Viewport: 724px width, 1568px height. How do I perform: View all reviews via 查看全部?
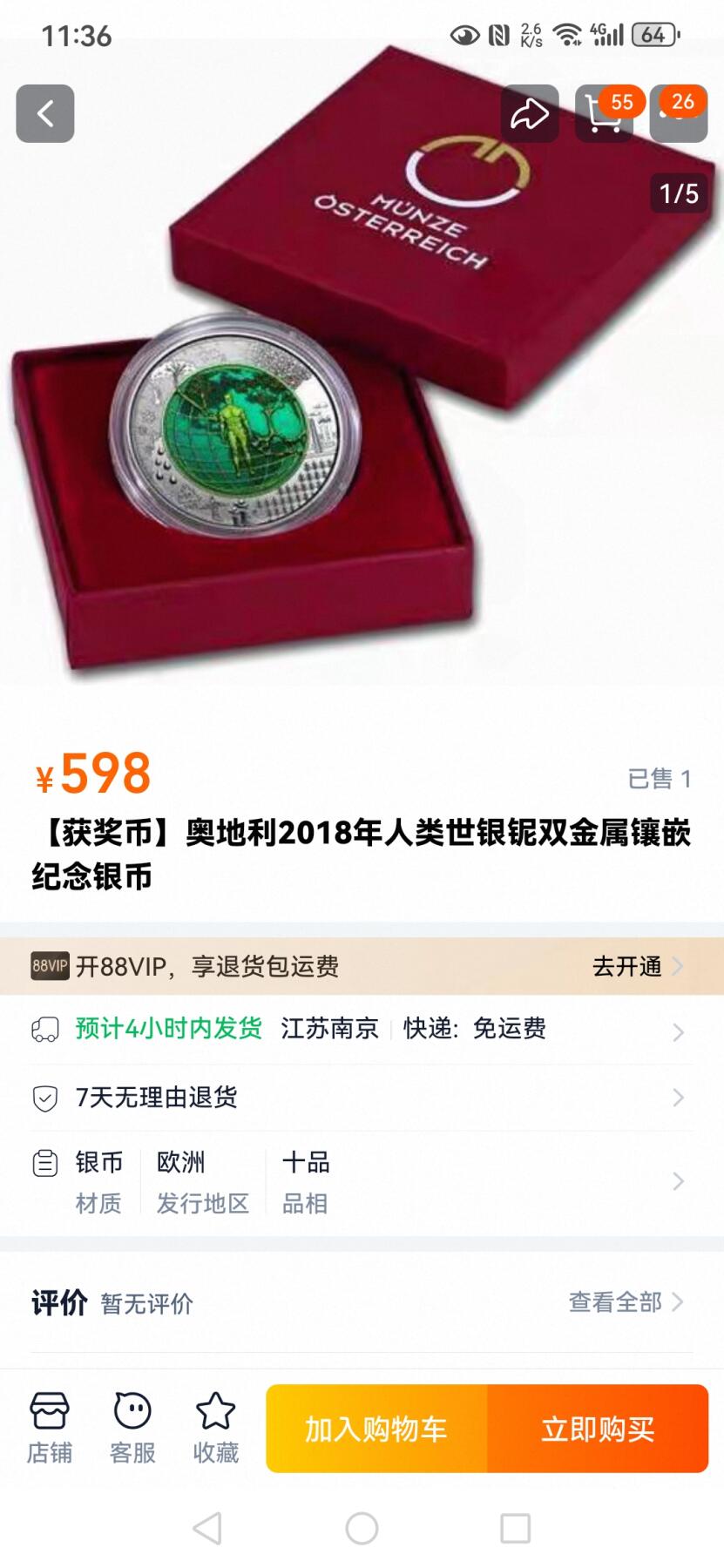coord(625,1302)
